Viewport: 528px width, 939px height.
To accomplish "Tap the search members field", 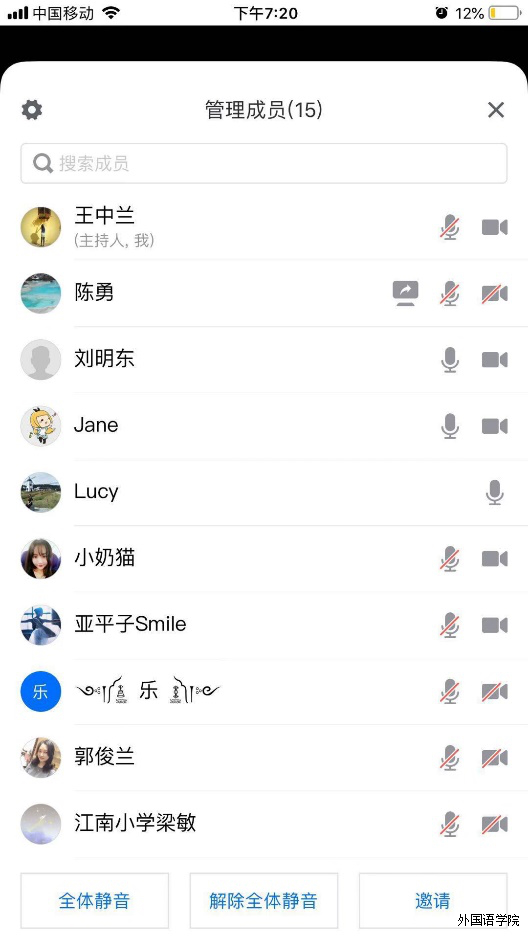I will [264, 163].
